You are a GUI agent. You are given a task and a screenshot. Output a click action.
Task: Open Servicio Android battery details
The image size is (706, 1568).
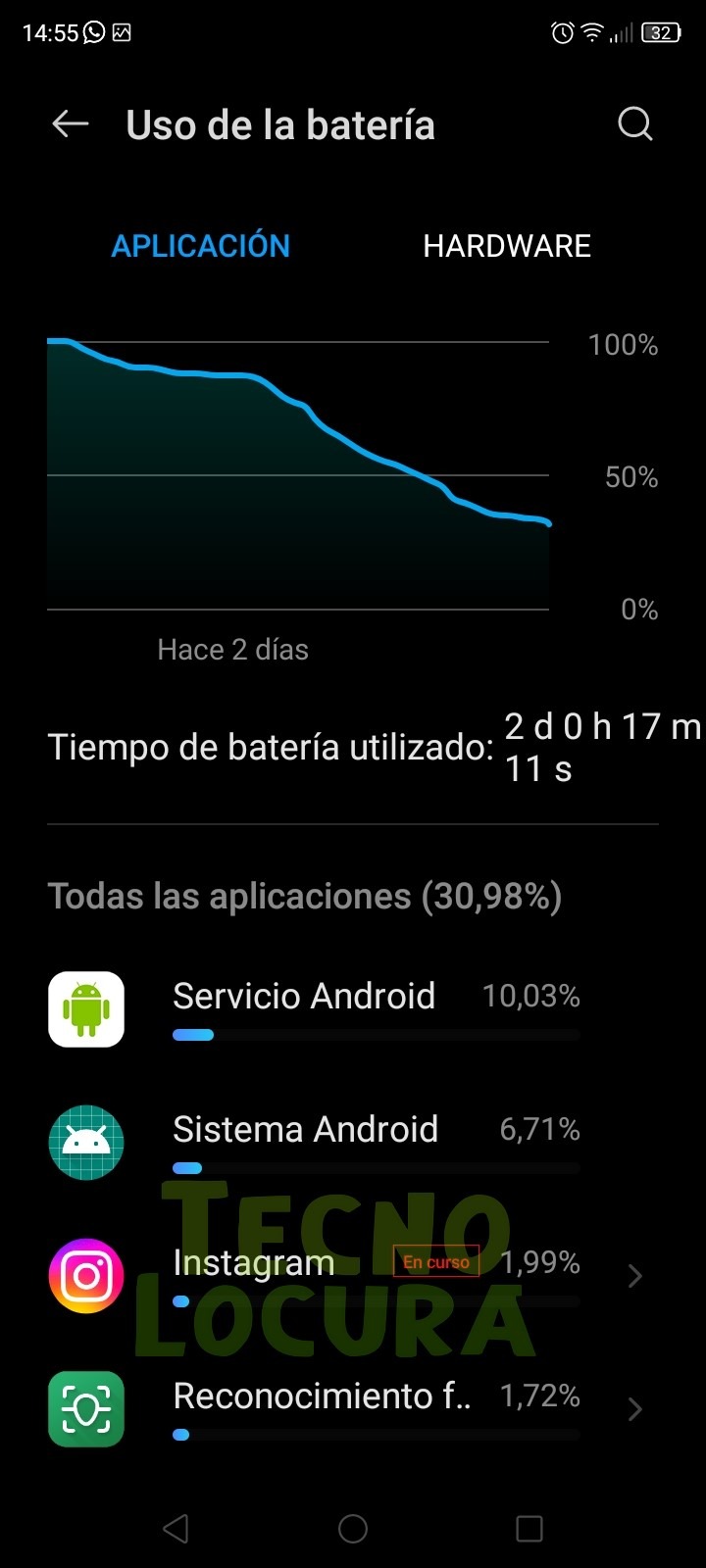pos(353,1009)
